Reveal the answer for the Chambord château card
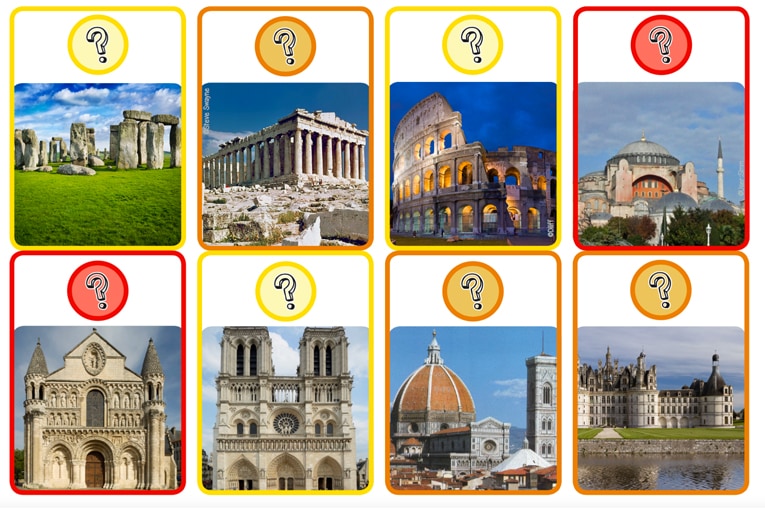 (x=660, y=290)
